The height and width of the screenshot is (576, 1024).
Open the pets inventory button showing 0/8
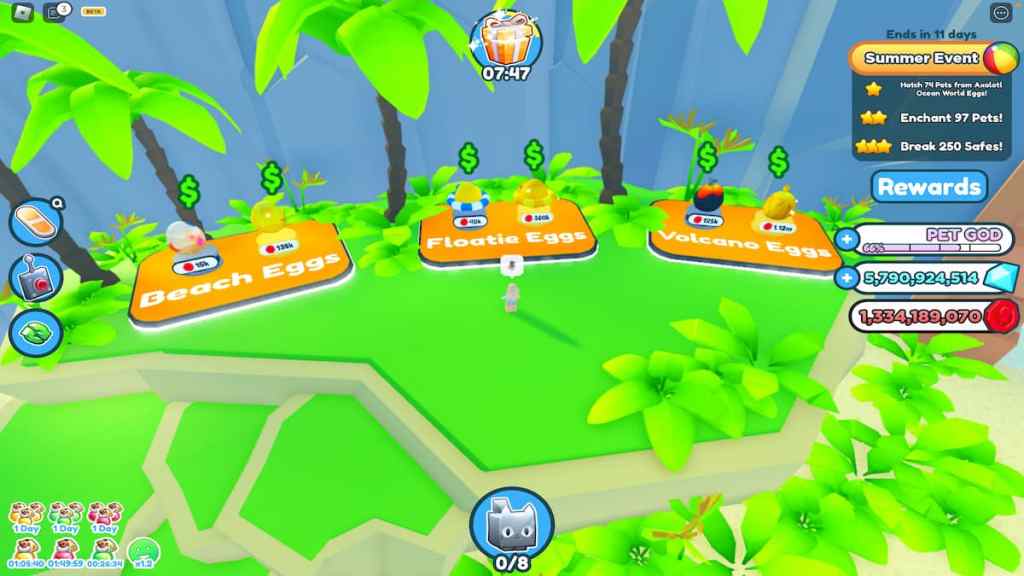pyautogui.click(x=504, y=523)
